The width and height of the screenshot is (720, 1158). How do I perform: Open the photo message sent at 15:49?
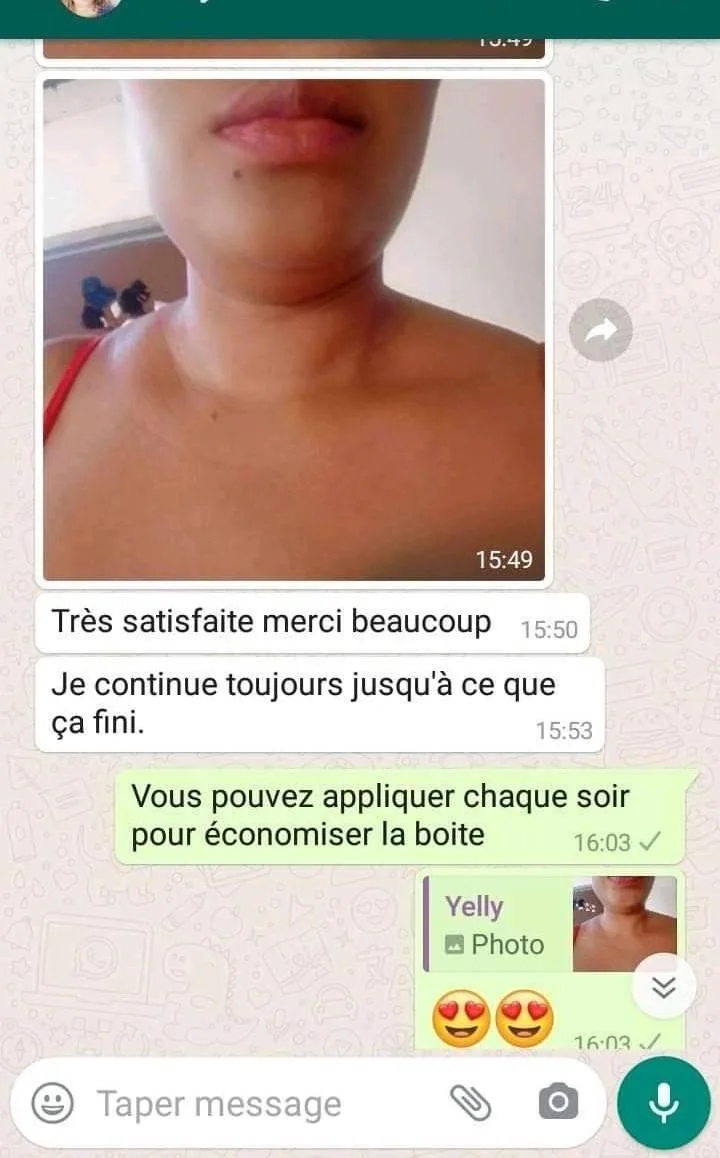tap(294, 330)
